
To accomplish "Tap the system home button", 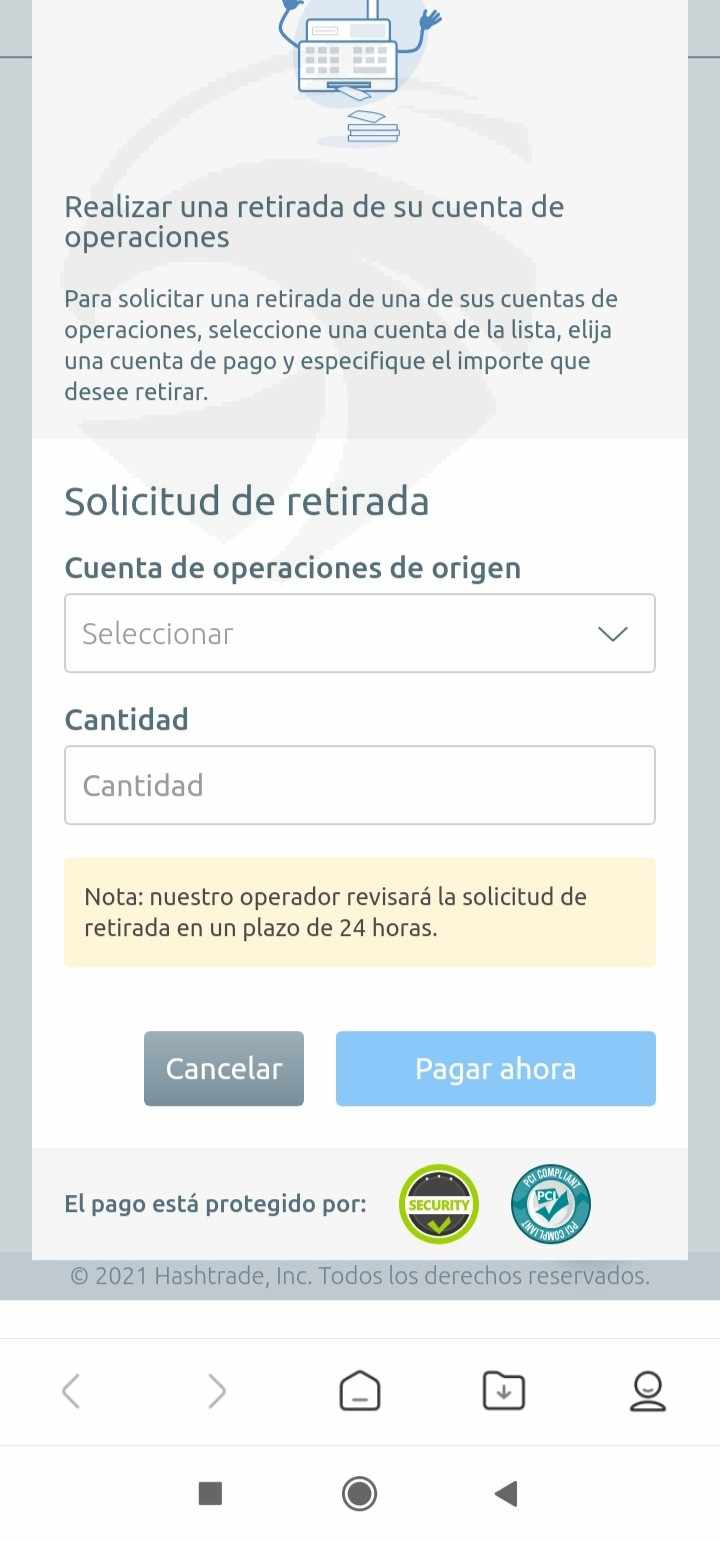I will (x=360, y=1494).
